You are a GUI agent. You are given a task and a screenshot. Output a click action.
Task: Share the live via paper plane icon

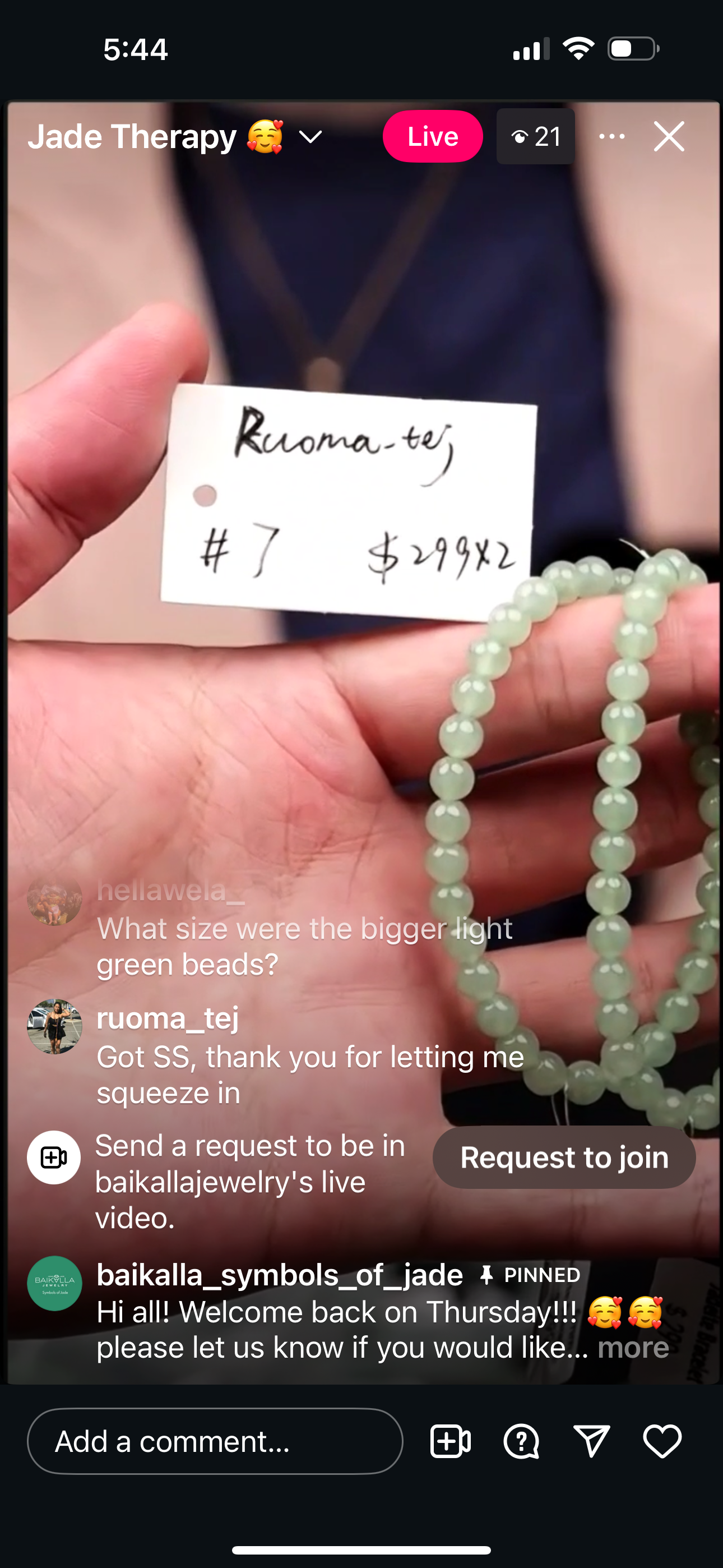point(591,1441)
